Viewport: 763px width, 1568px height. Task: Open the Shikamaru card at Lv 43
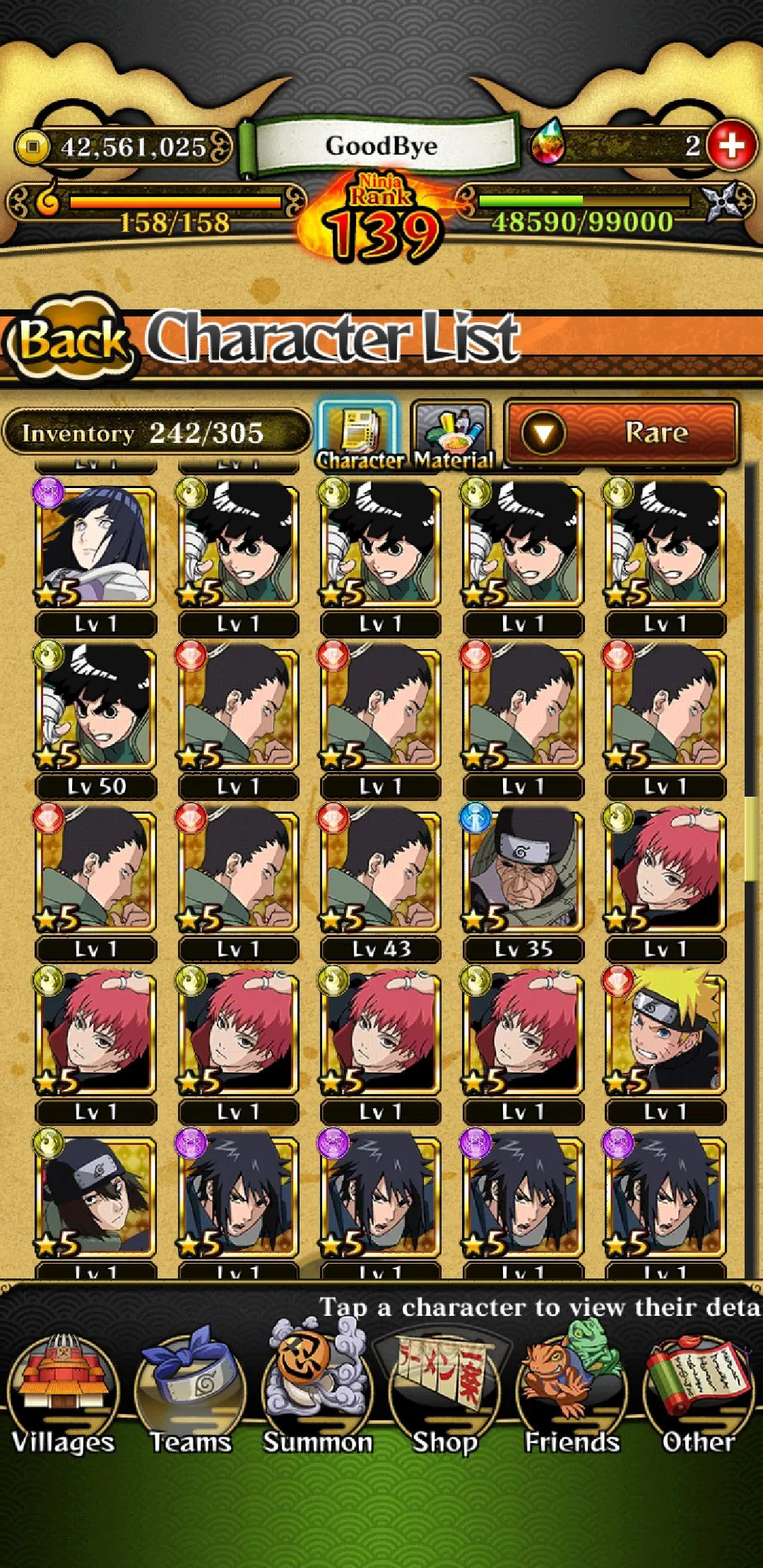380,870
